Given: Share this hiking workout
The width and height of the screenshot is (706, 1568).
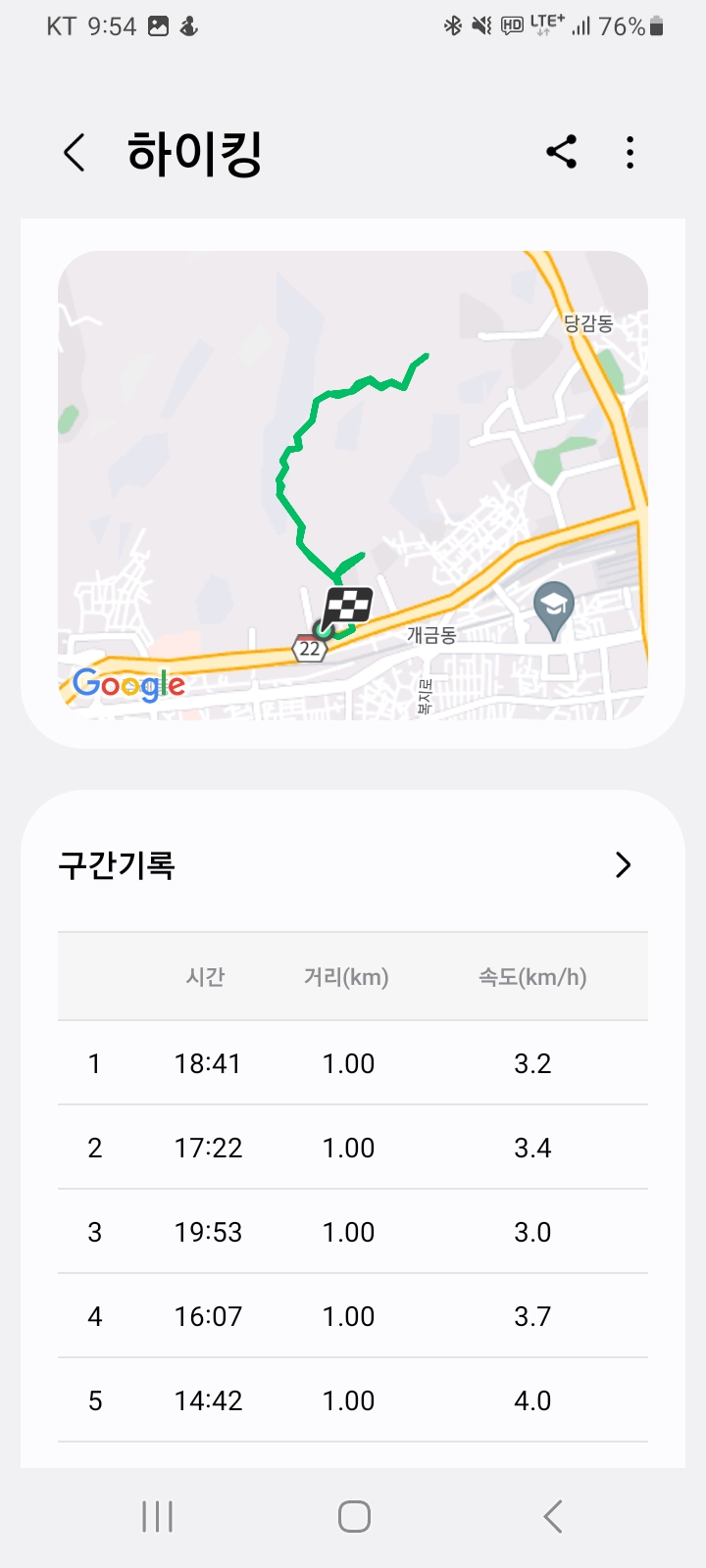Looking at the screenshot, I should pyautogui.click(x=562, y=152).
